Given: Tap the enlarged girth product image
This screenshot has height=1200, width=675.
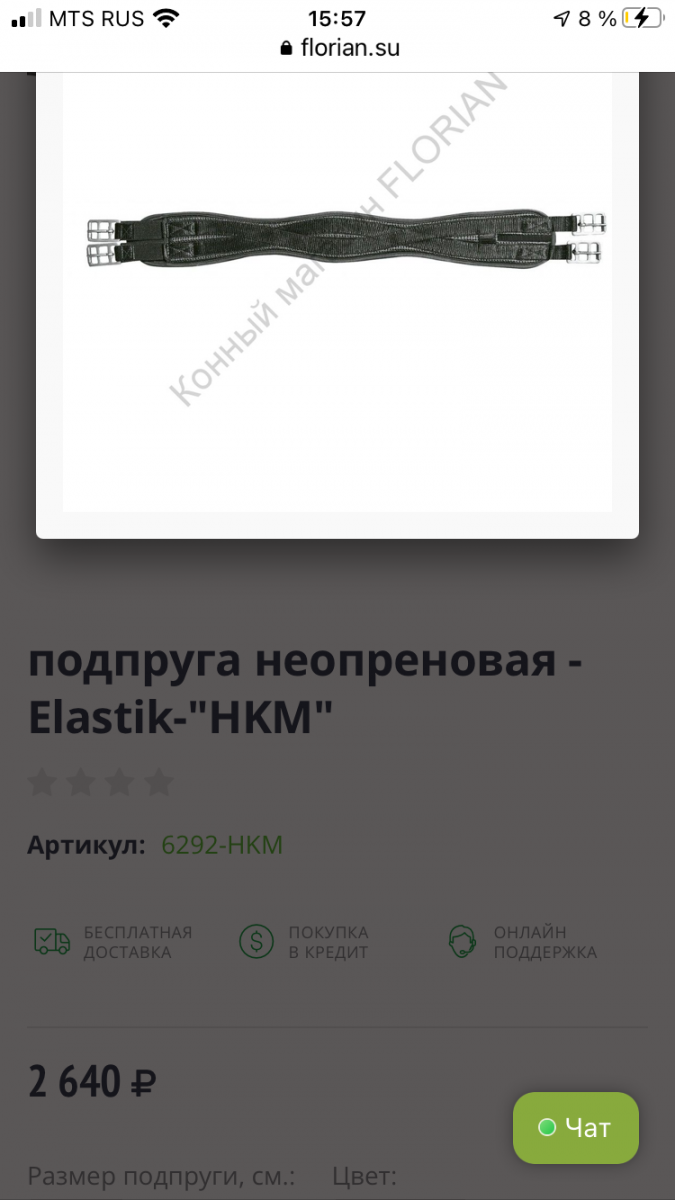Looking at the screenshot, I should pyautogui.click(x=345, y=240).
